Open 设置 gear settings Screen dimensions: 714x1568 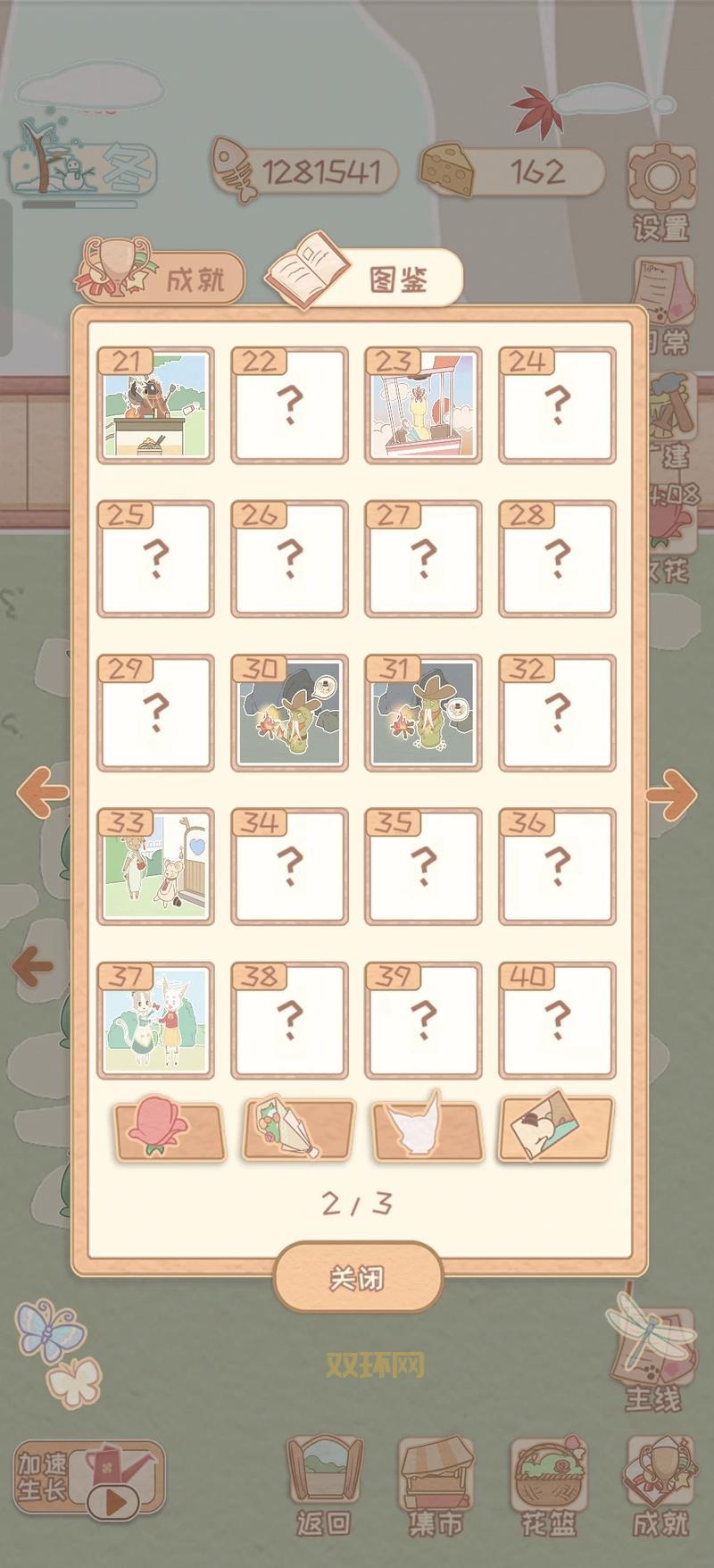click(x=661, y=190)
